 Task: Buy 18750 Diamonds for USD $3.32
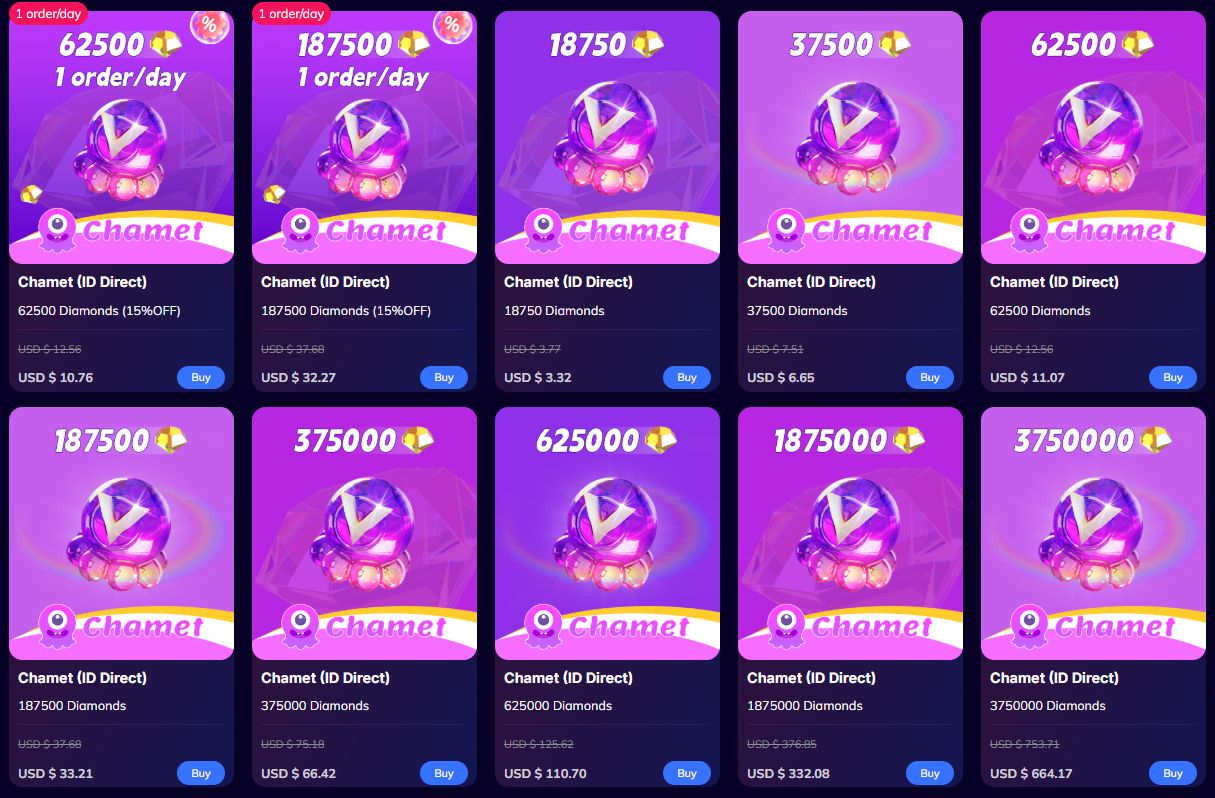coord(687,377)
